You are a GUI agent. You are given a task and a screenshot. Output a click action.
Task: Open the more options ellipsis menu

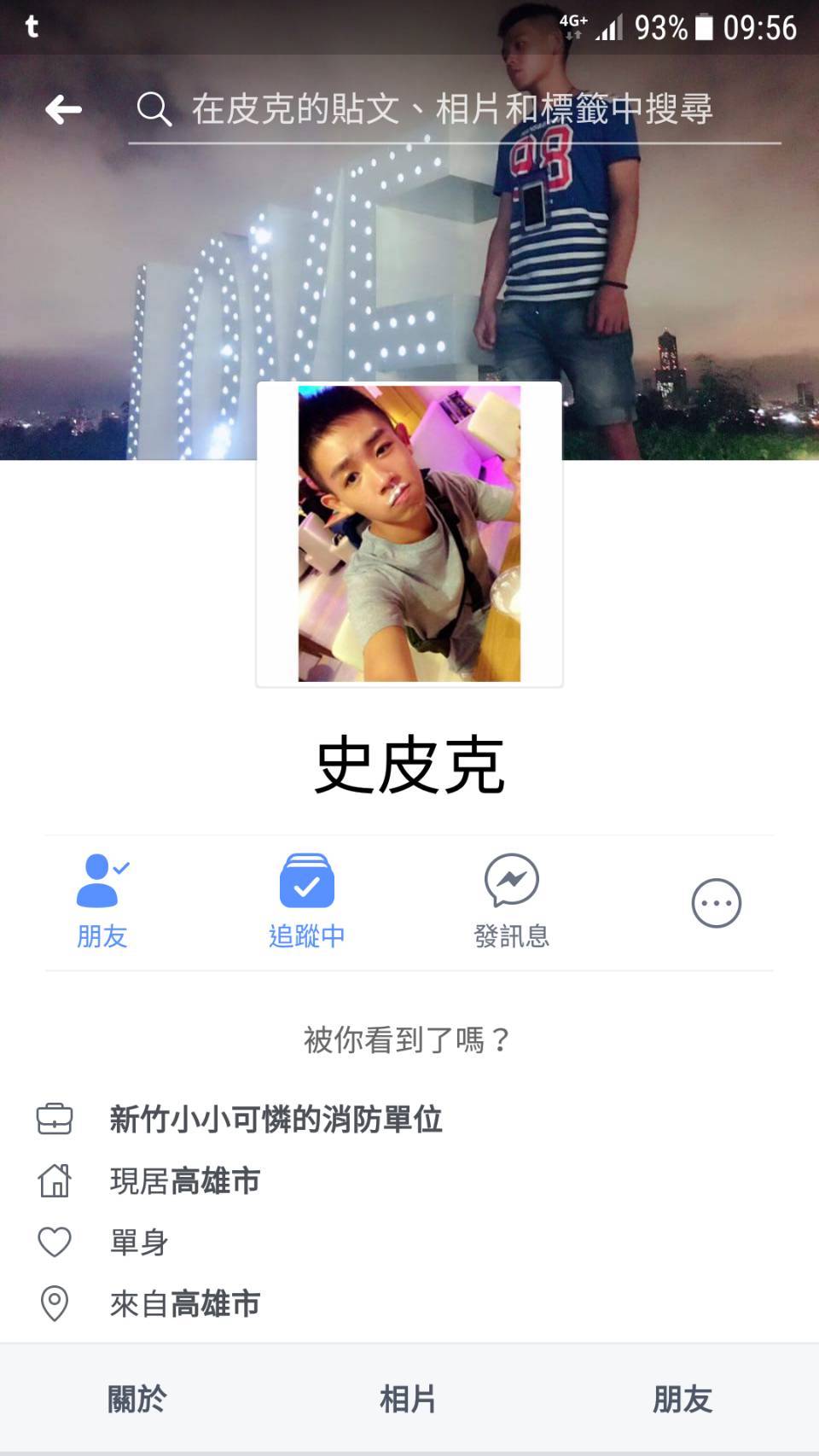coord(717,903)
